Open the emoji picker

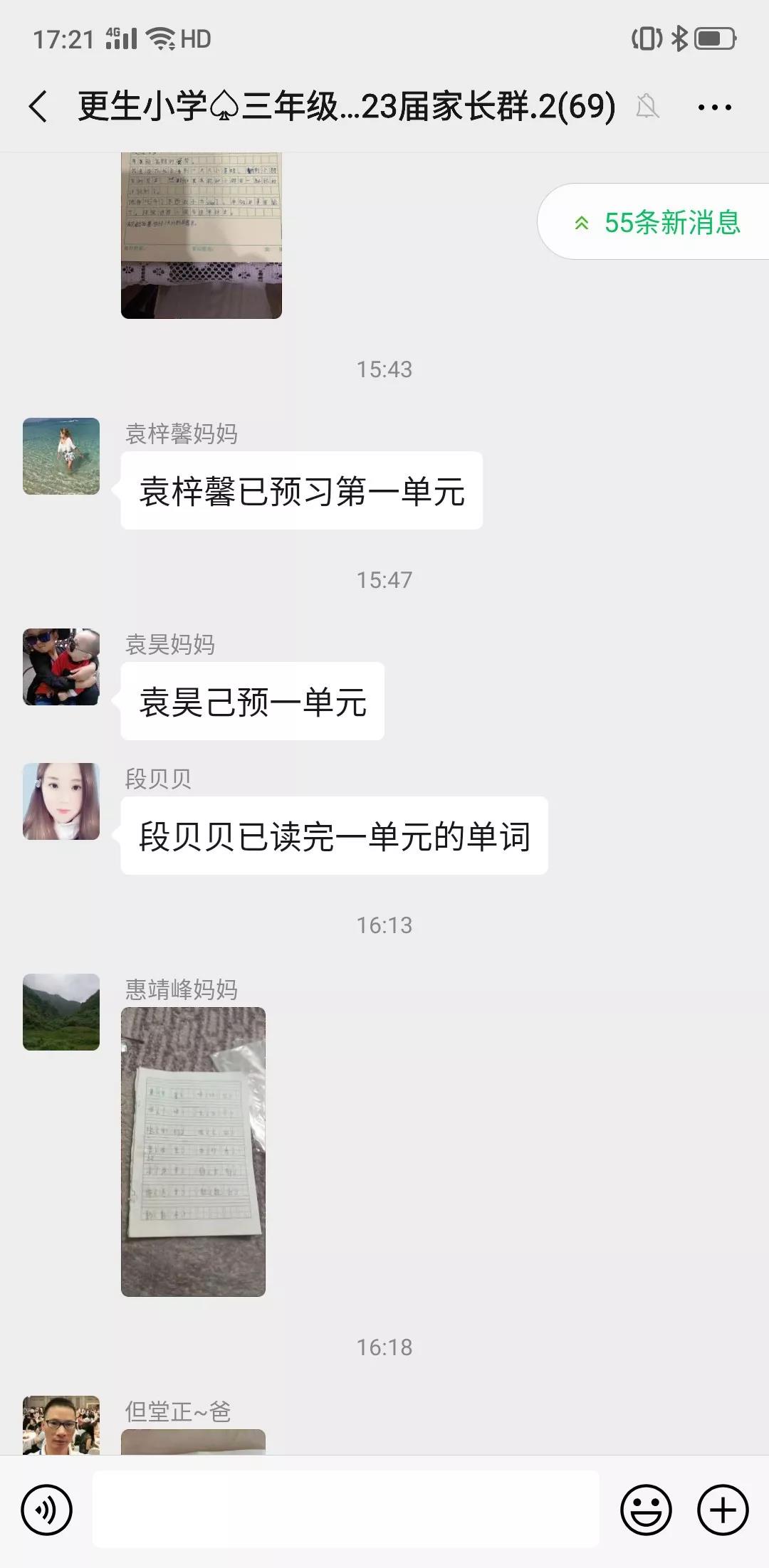646,1510
